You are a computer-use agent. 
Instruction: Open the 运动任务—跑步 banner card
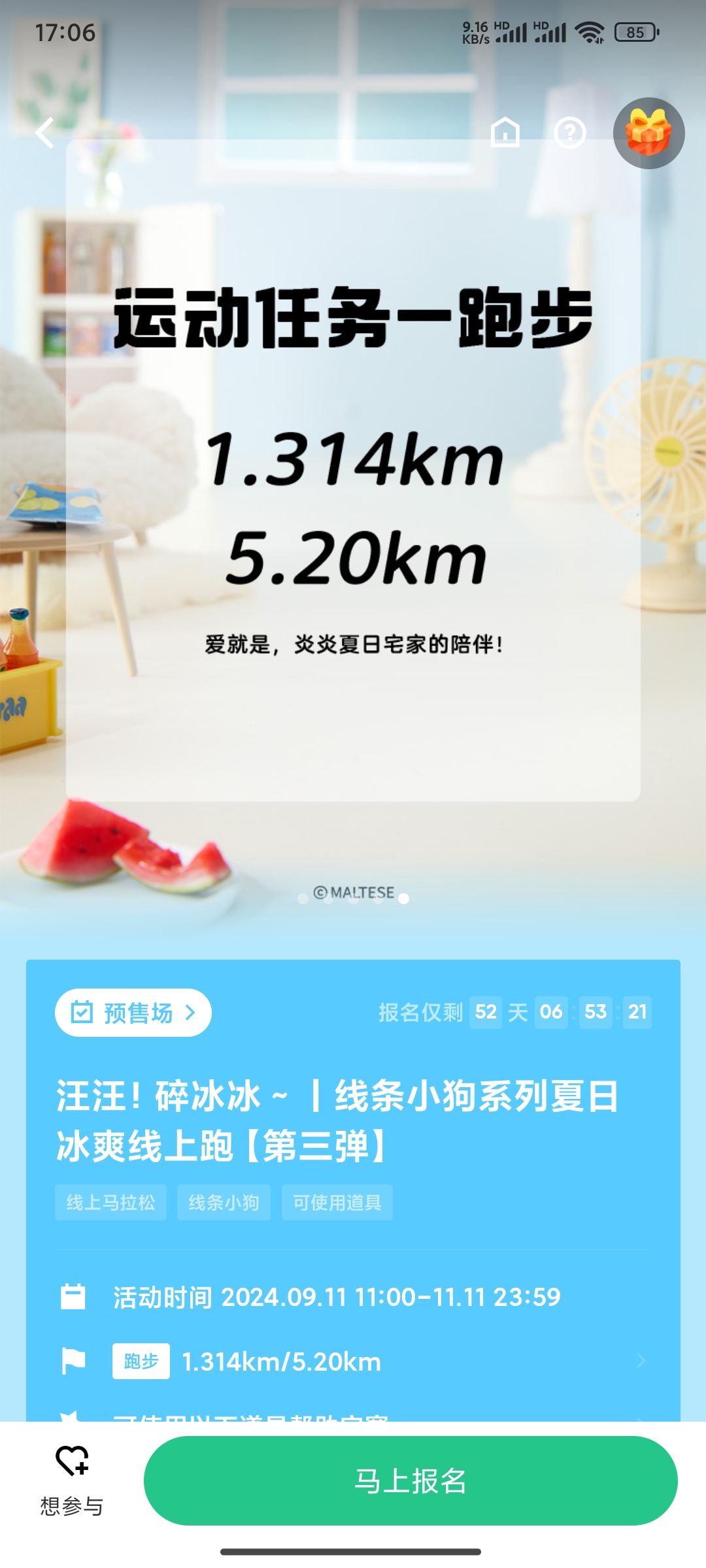[353, 470]
